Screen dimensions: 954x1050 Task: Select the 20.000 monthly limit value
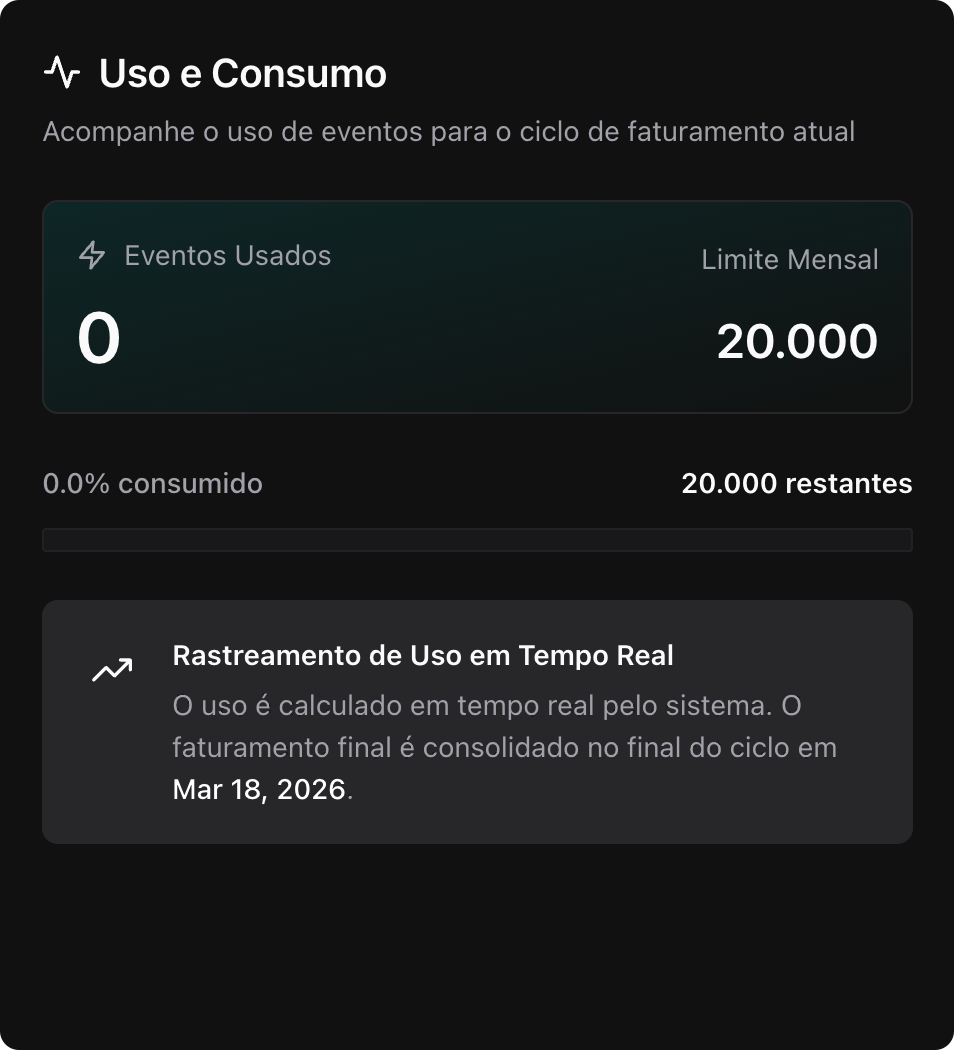tap(797, 340)
